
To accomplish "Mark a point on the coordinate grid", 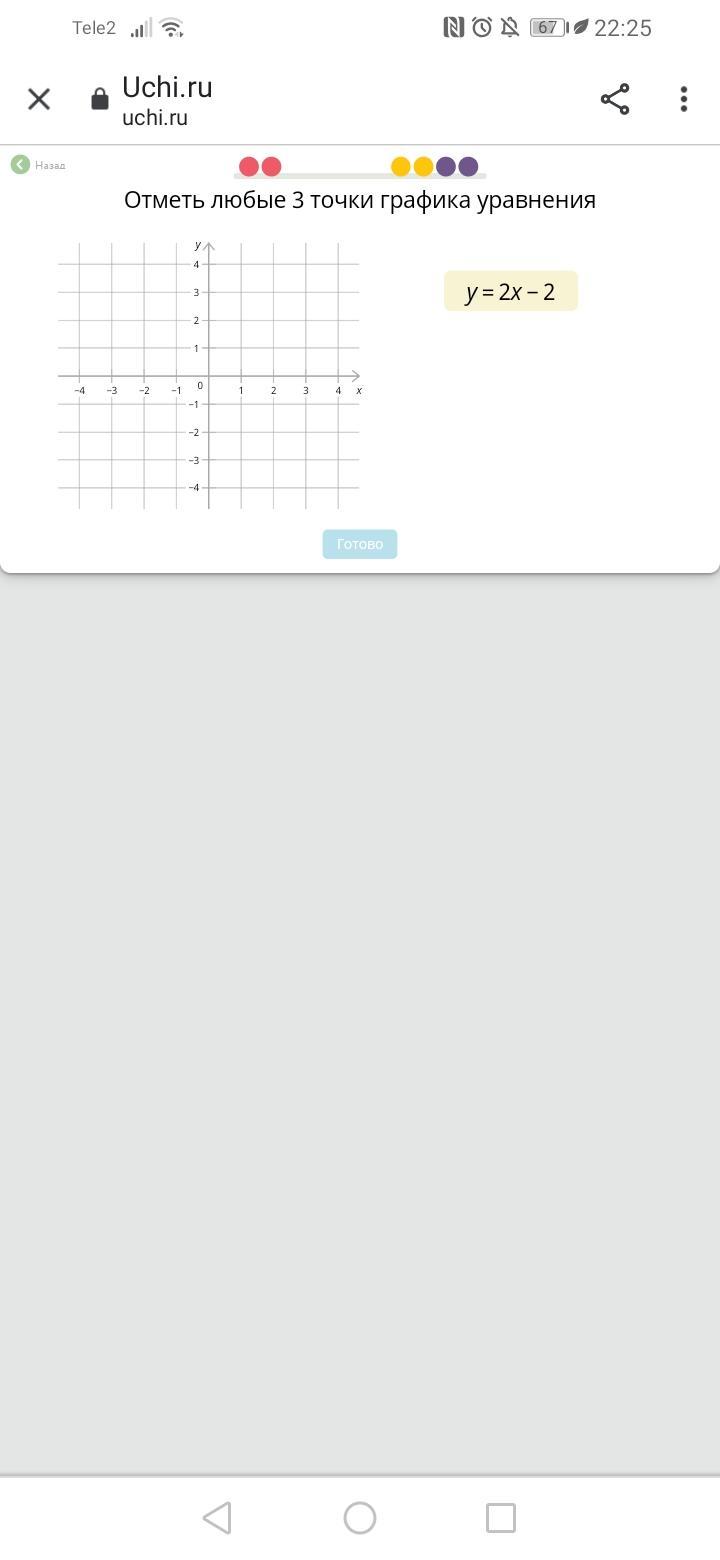I will click(x=209, y=376).
